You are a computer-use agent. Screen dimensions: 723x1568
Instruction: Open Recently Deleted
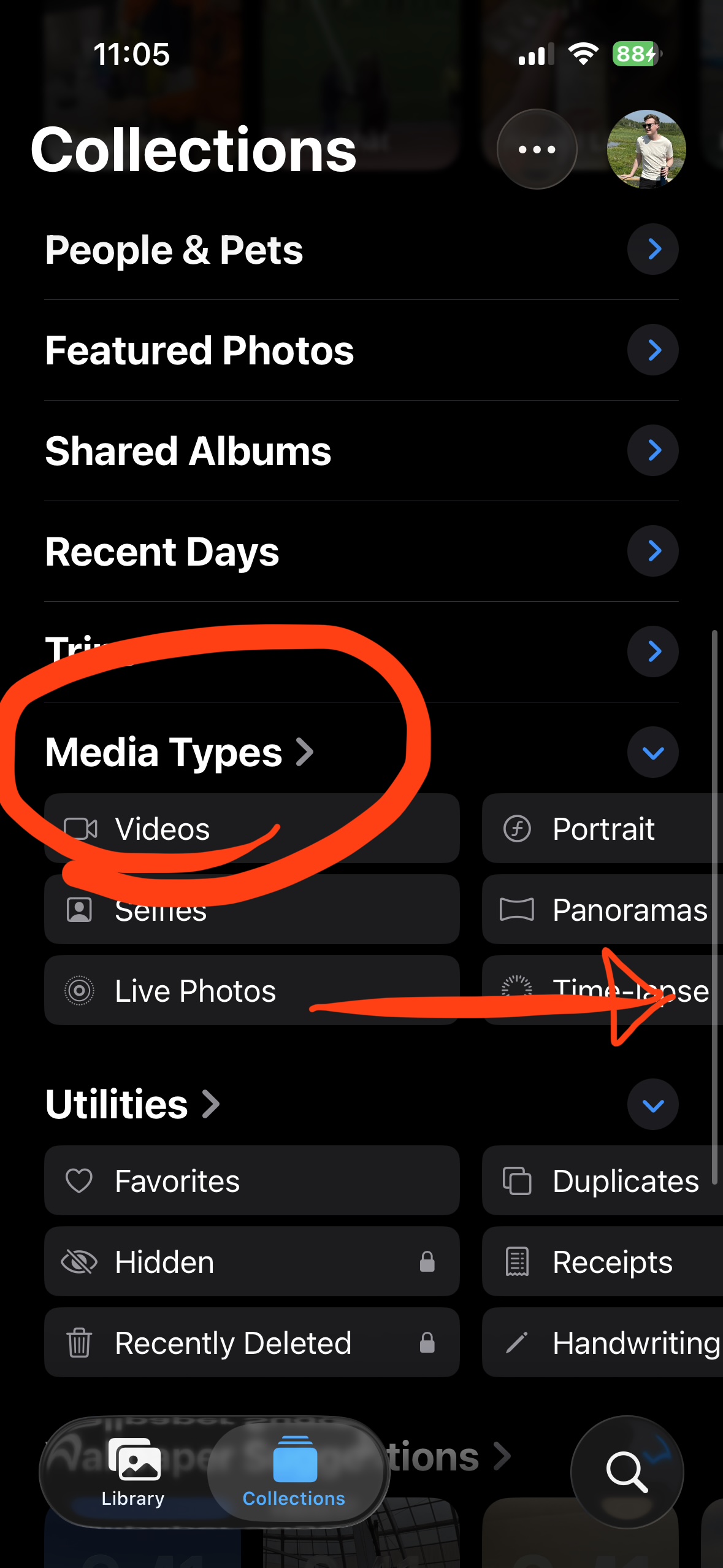(x=251, y=1343)
